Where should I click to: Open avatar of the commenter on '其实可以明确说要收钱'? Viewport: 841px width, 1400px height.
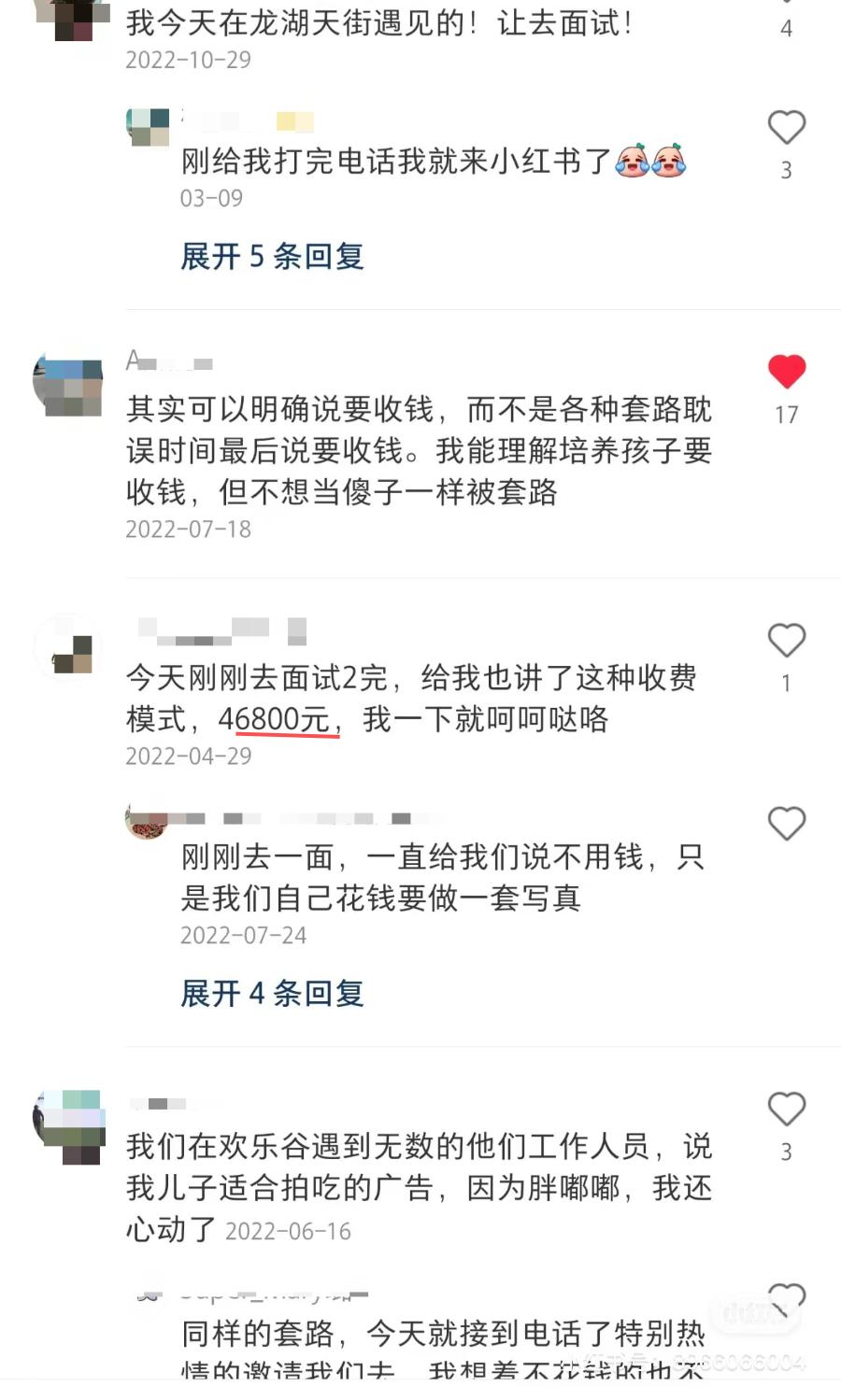tap(67, 383)
